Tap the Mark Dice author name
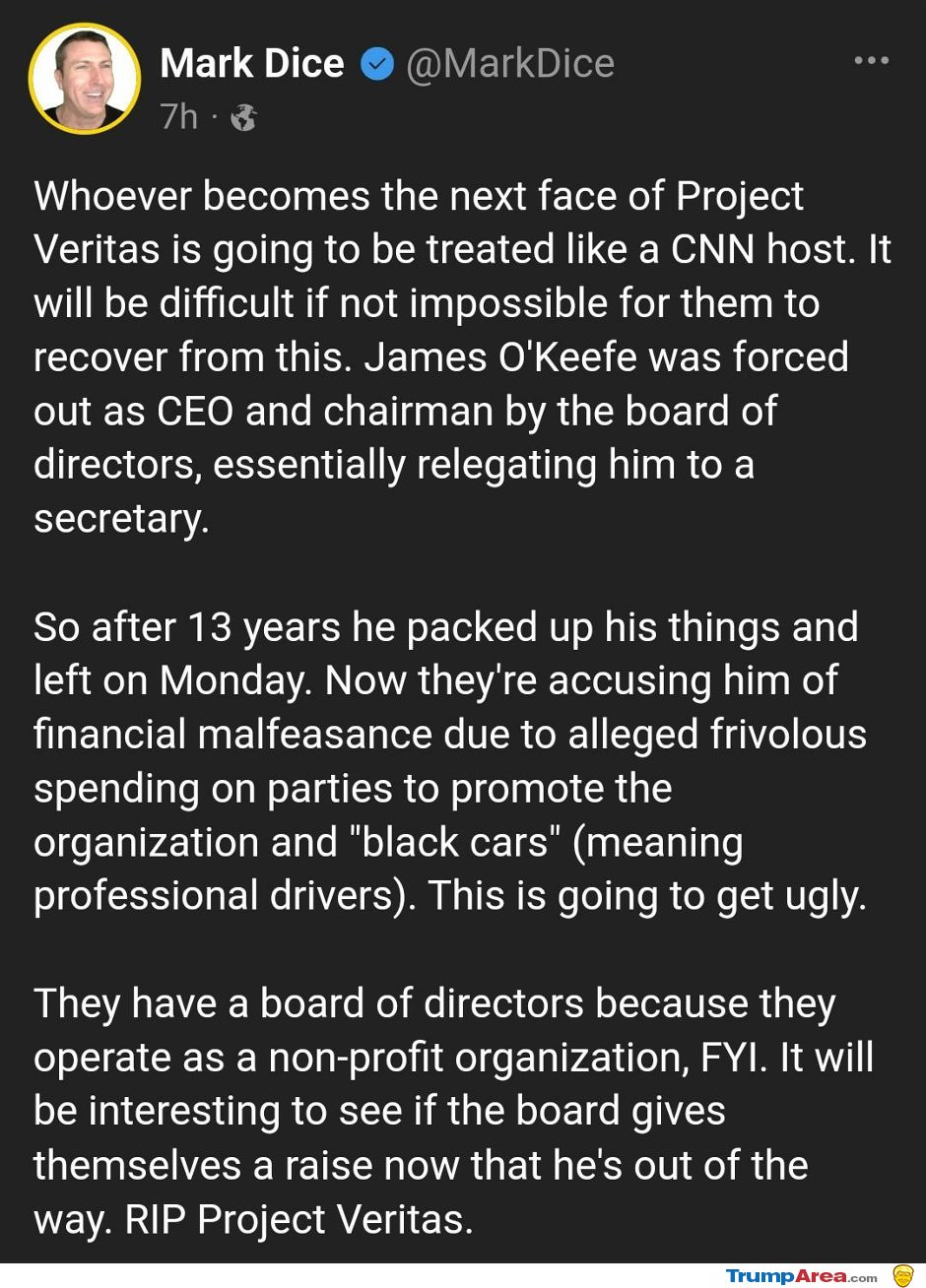 pyautogui.click(x=252, y=64)
